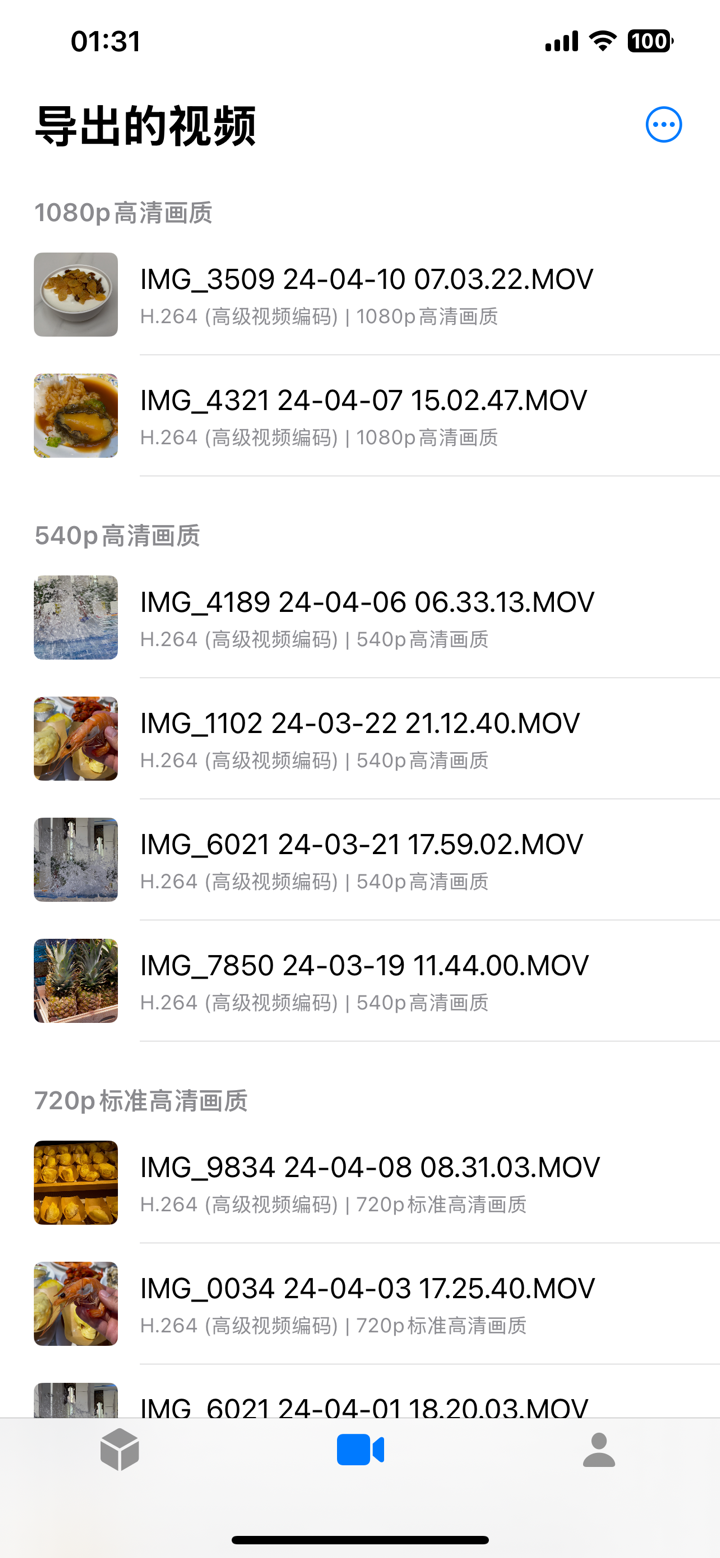The image size is (720, 1558).
Task: Tap the pineapple market video thumbnail
Action: 75,981
